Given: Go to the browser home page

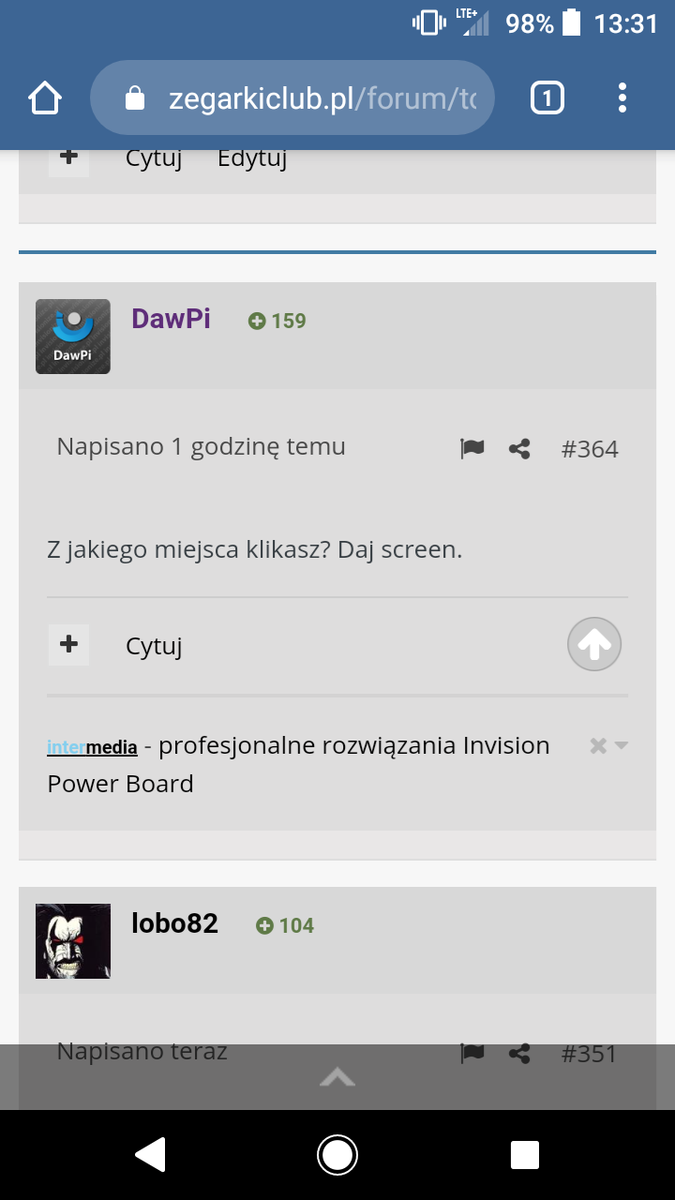Looking at the screenshot, I should tap(45, 98).
